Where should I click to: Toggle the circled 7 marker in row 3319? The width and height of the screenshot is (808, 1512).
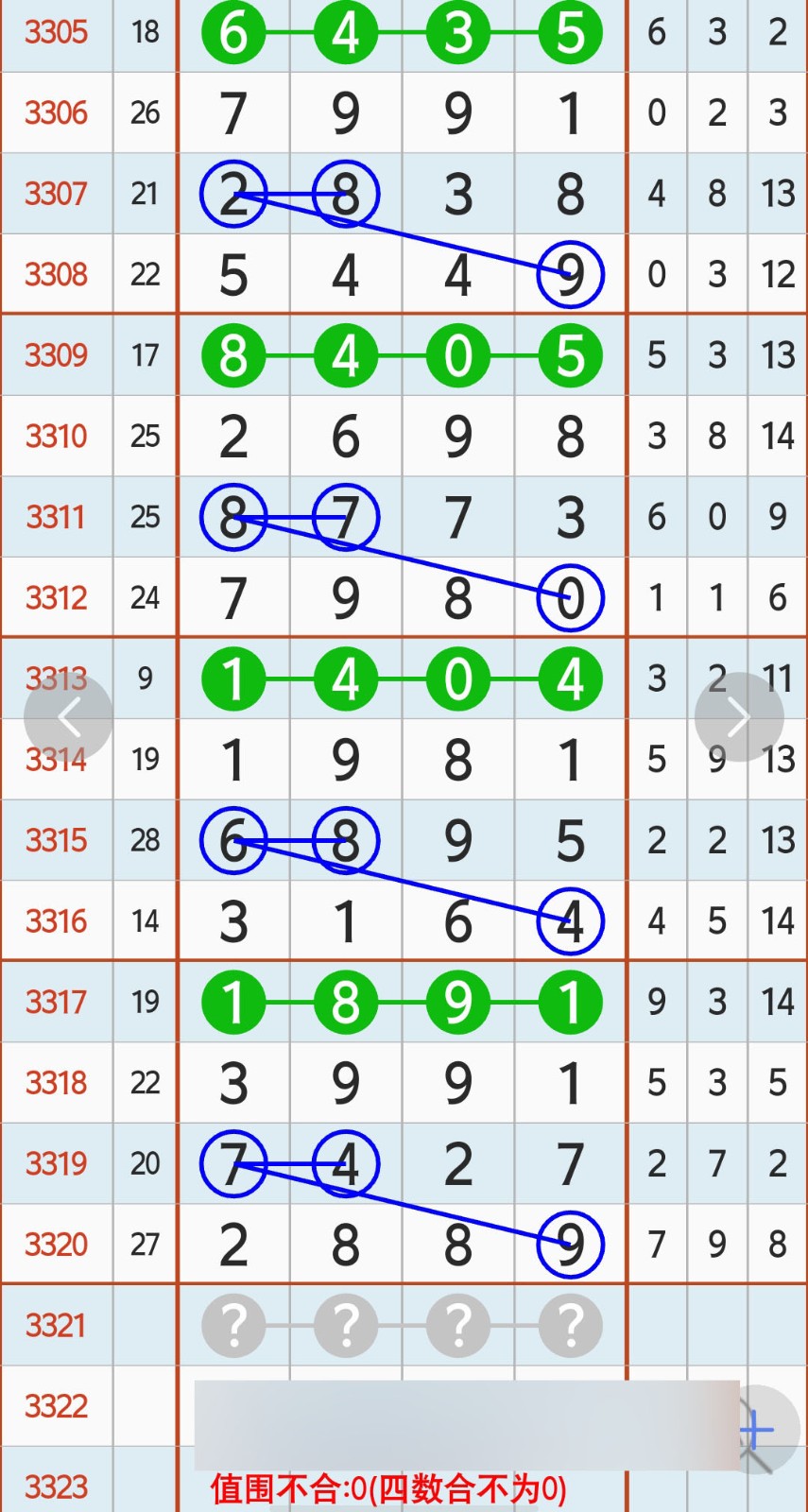coord(233,1163)
